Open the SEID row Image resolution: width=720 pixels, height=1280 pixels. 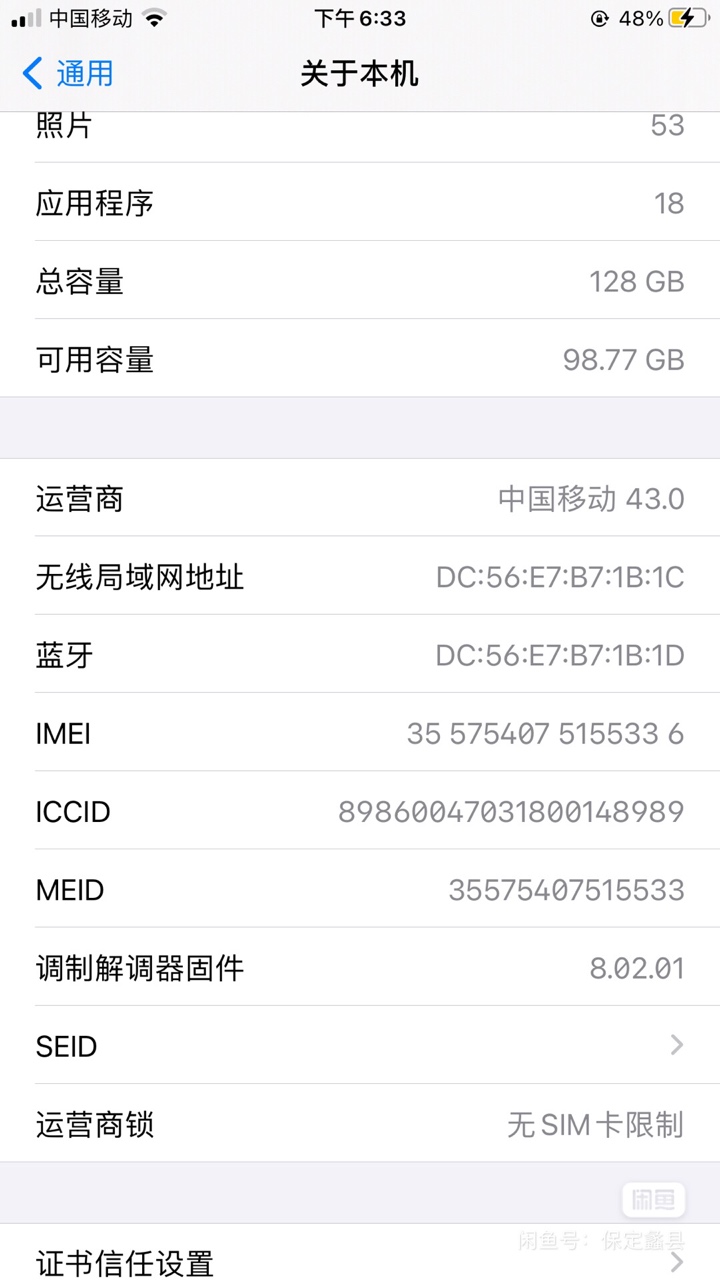pos(360,1046)
